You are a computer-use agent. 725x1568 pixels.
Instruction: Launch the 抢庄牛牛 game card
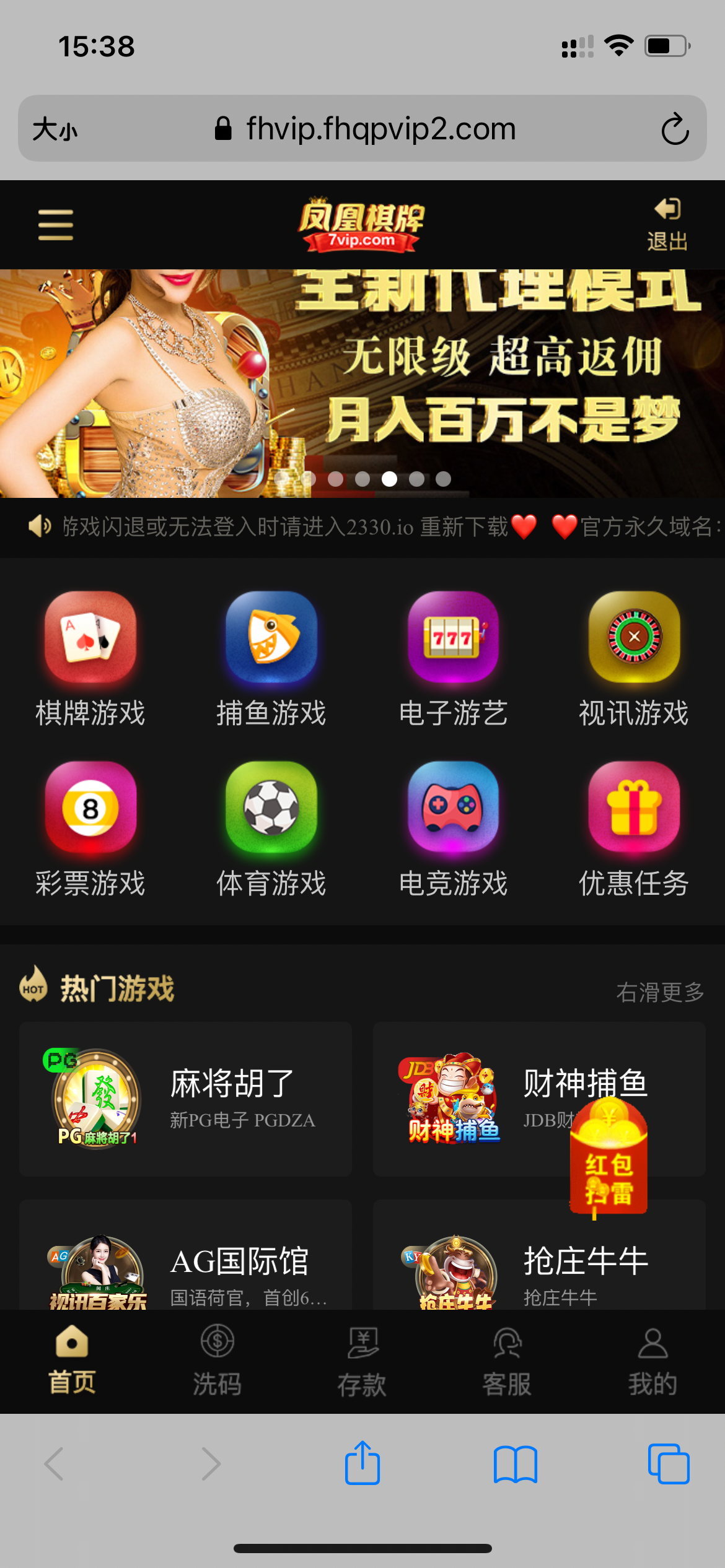pyautogui.click(x=539, y=1263)
